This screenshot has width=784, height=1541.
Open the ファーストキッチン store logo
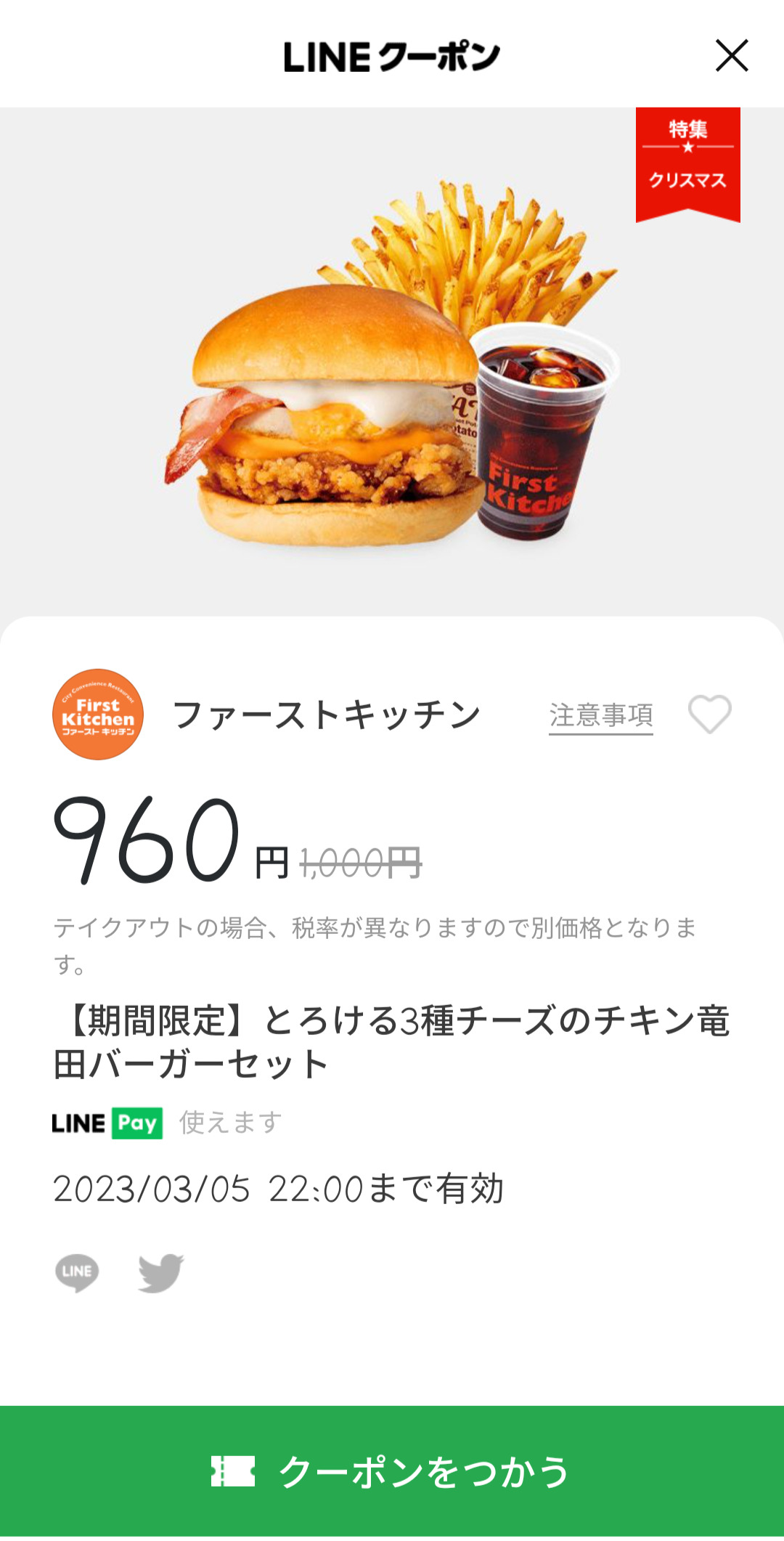tap(98, 715)
